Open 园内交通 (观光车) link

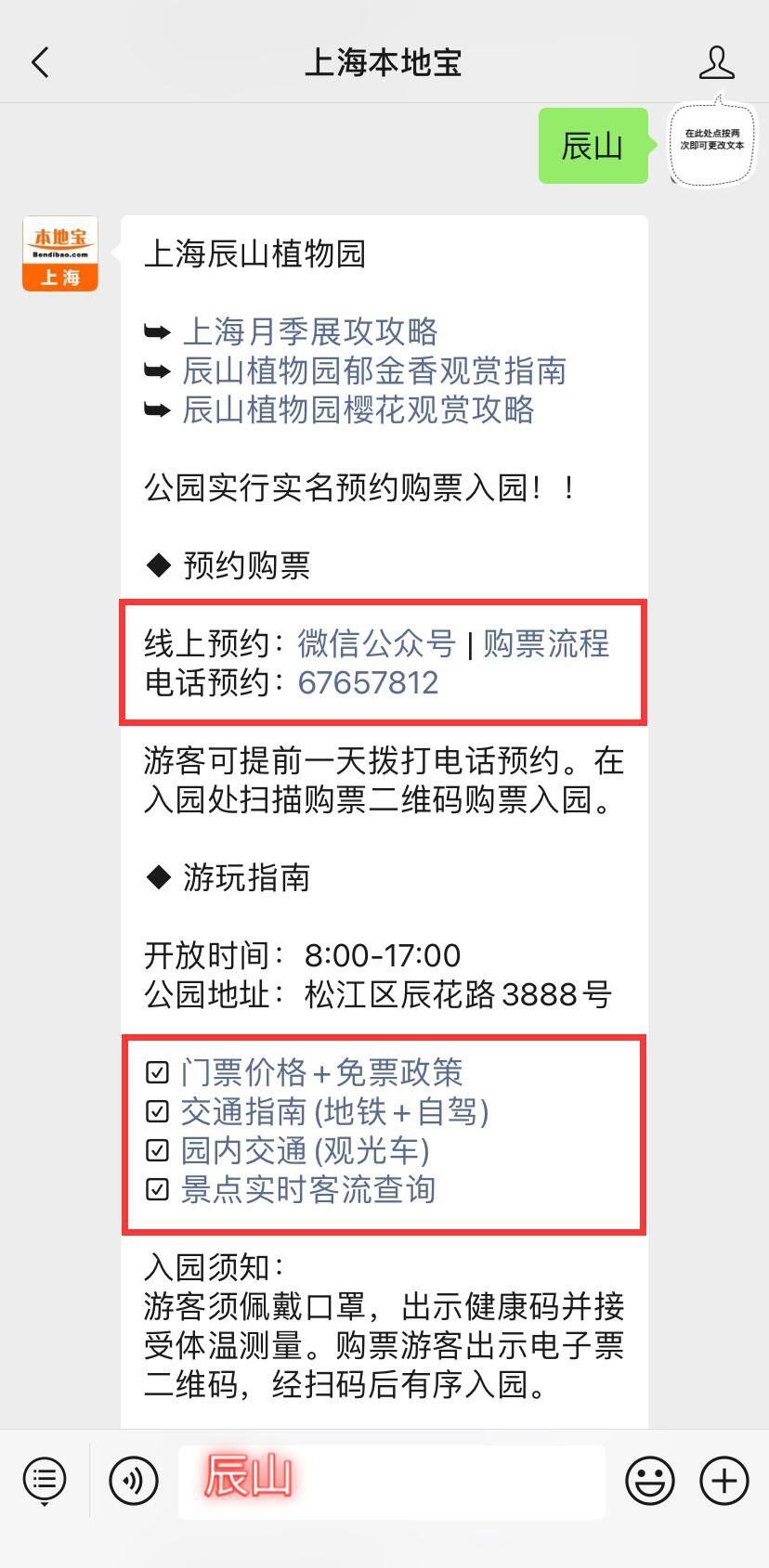(305, 1150)
